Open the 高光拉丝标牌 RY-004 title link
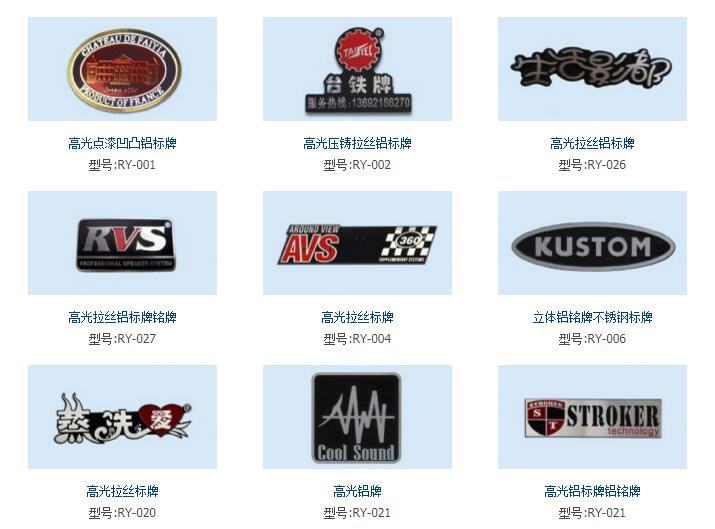 [358, 317]
